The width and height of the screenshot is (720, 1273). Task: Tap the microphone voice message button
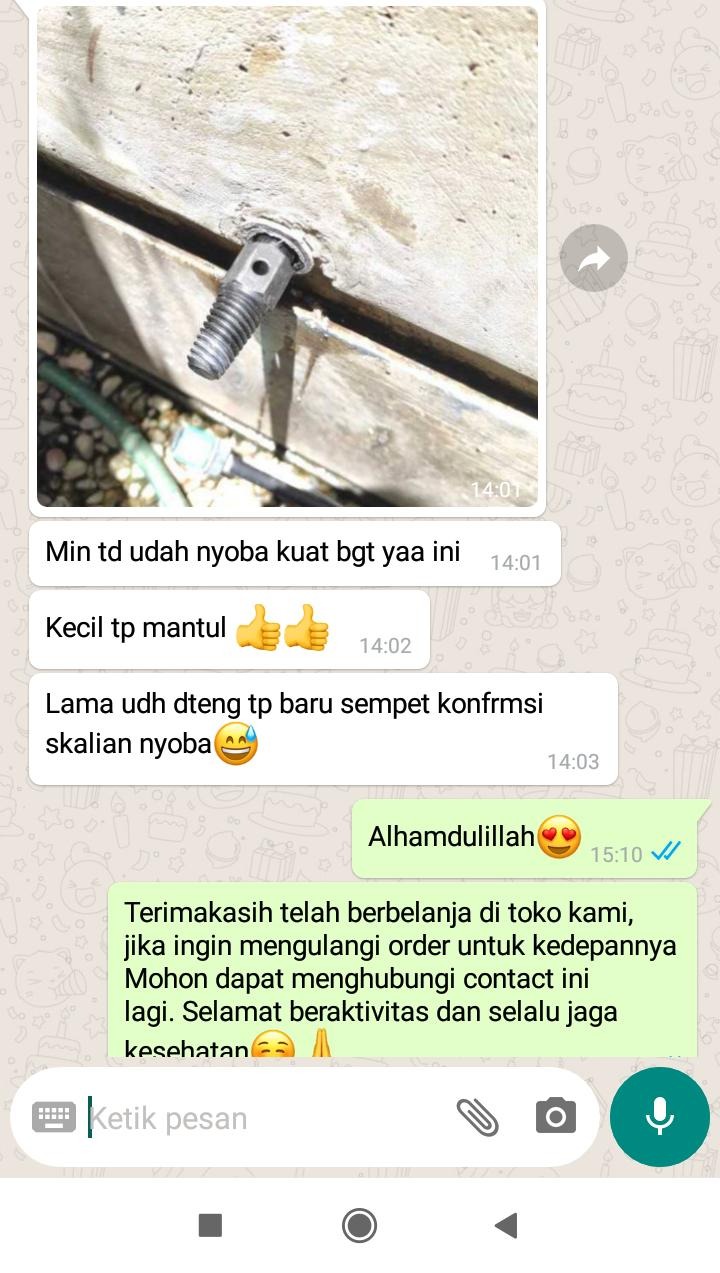click(660, 1116)
